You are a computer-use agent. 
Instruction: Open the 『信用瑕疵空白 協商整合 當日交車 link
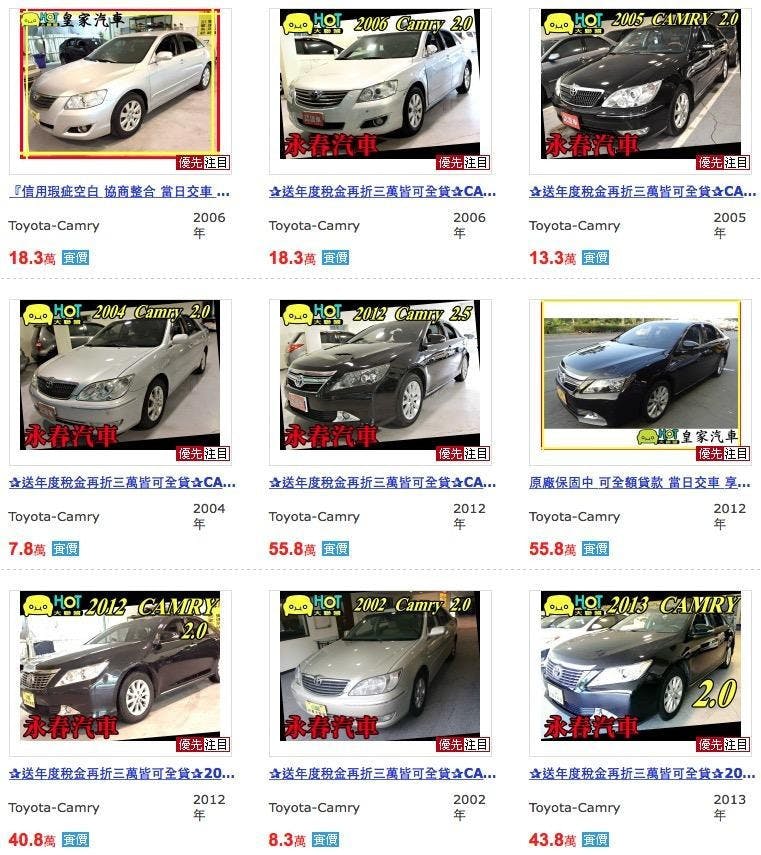120,191
